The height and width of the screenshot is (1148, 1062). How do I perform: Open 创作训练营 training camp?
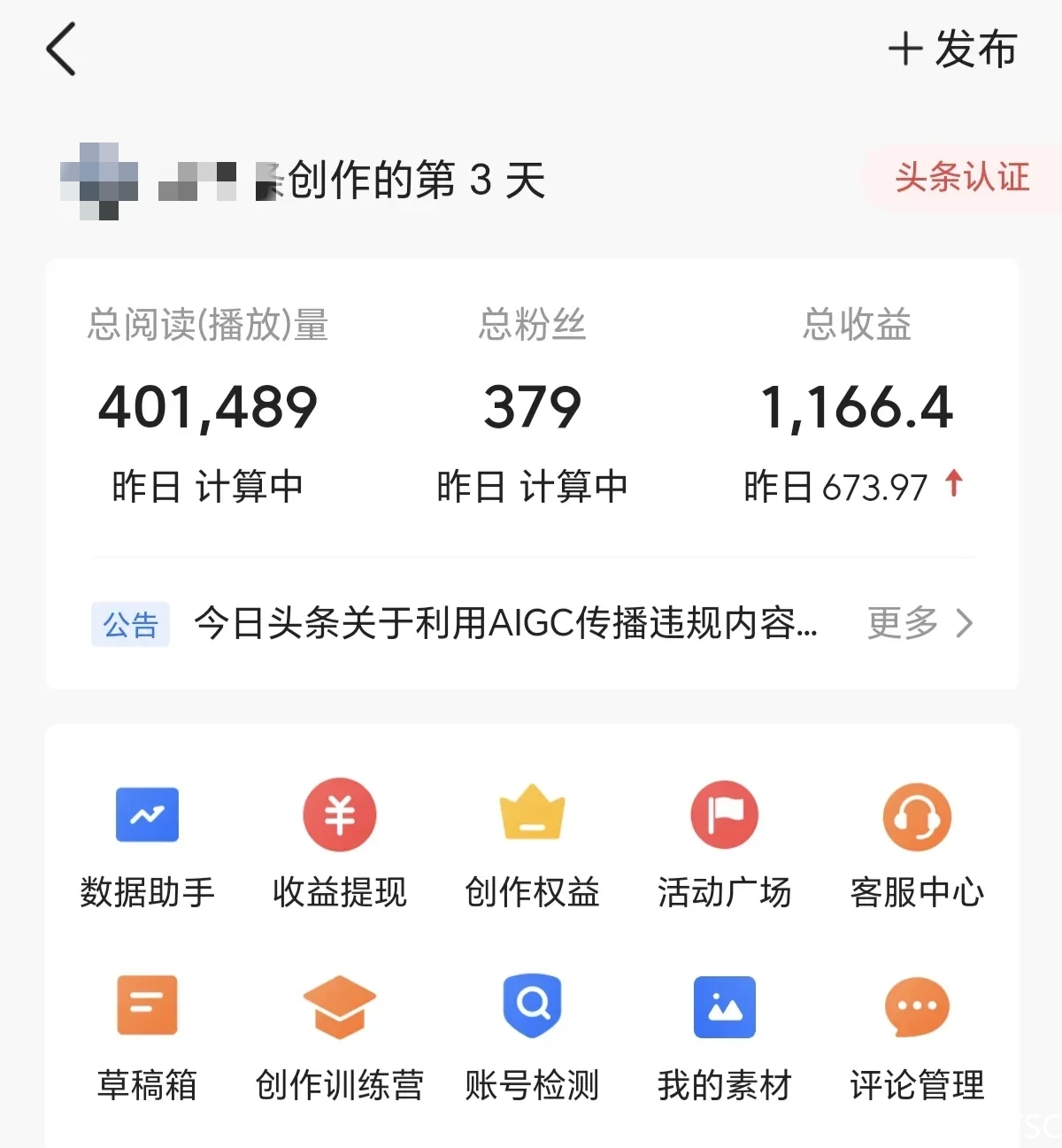[x=339, y=1036]
